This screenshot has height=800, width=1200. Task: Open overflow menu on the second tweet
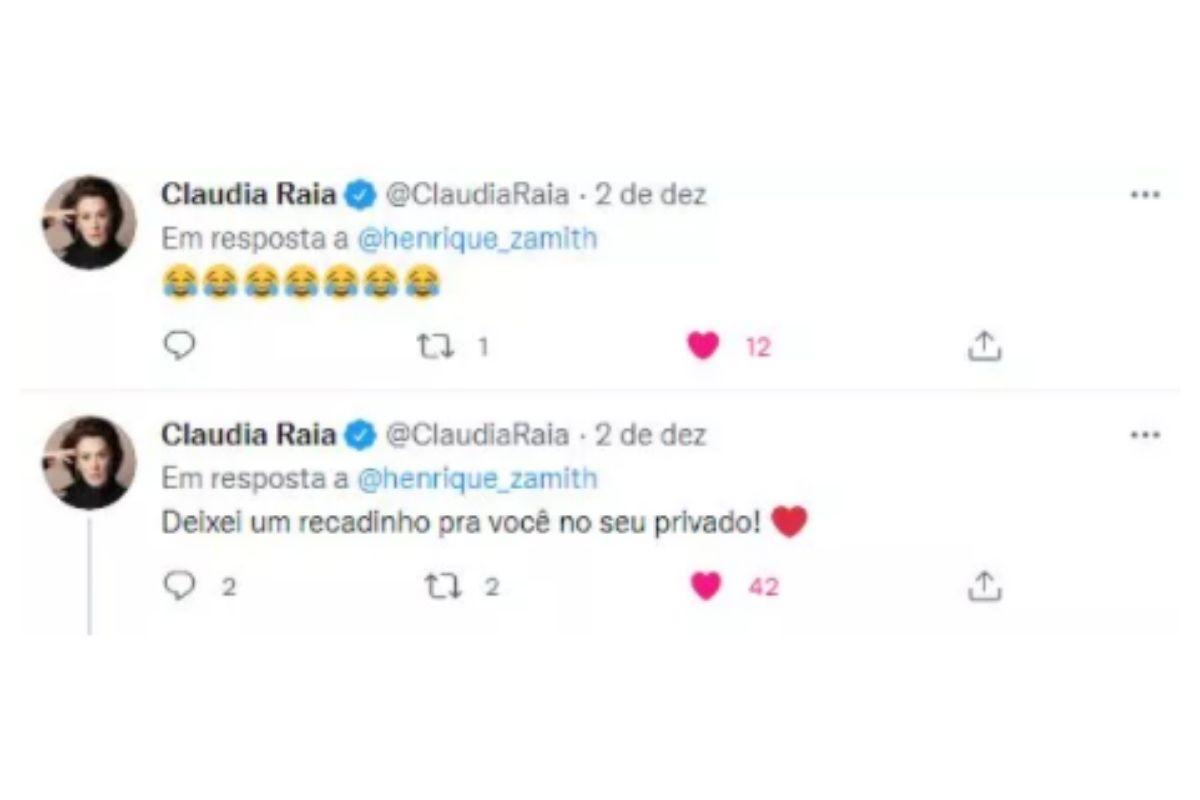click(1144, 435)
